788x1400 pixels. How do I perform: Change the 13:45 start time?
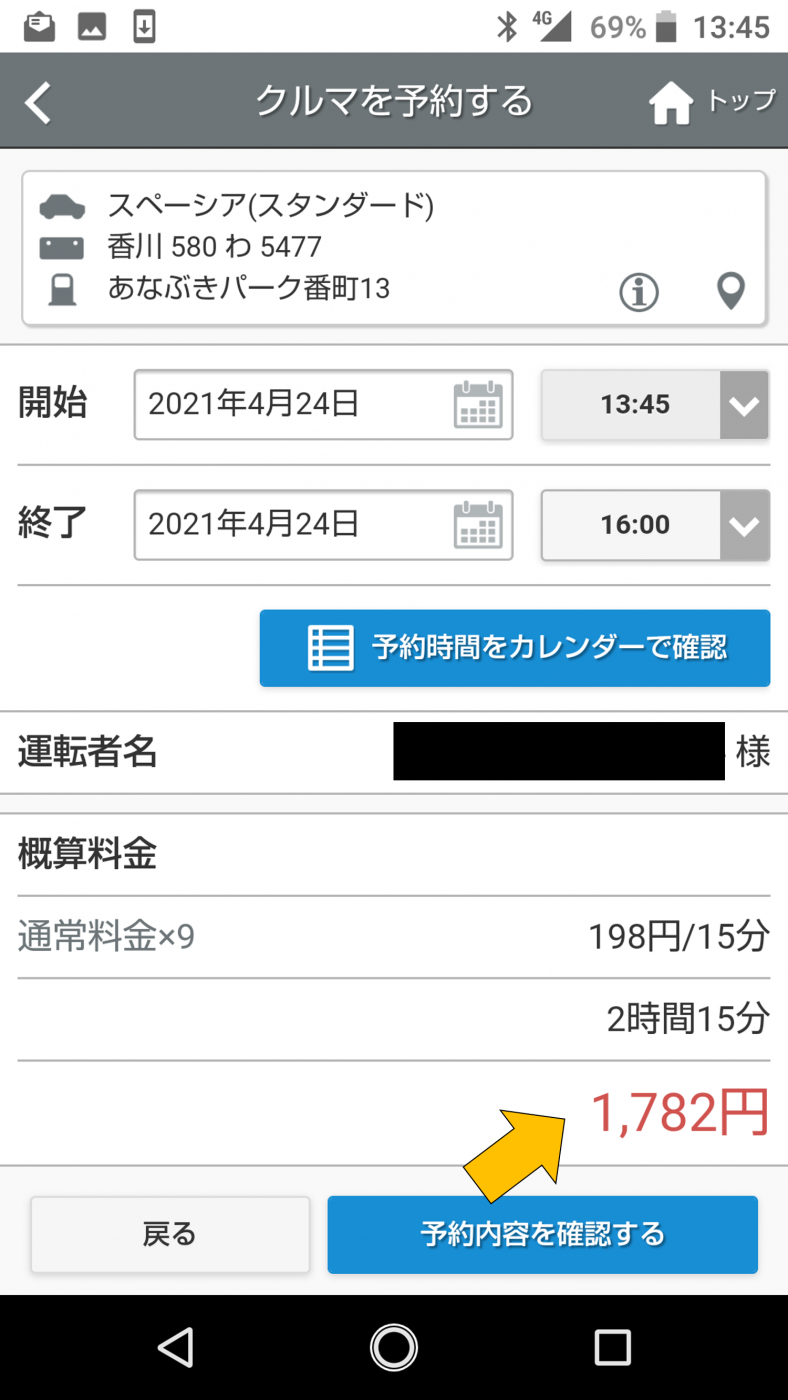tap(655, 405)
